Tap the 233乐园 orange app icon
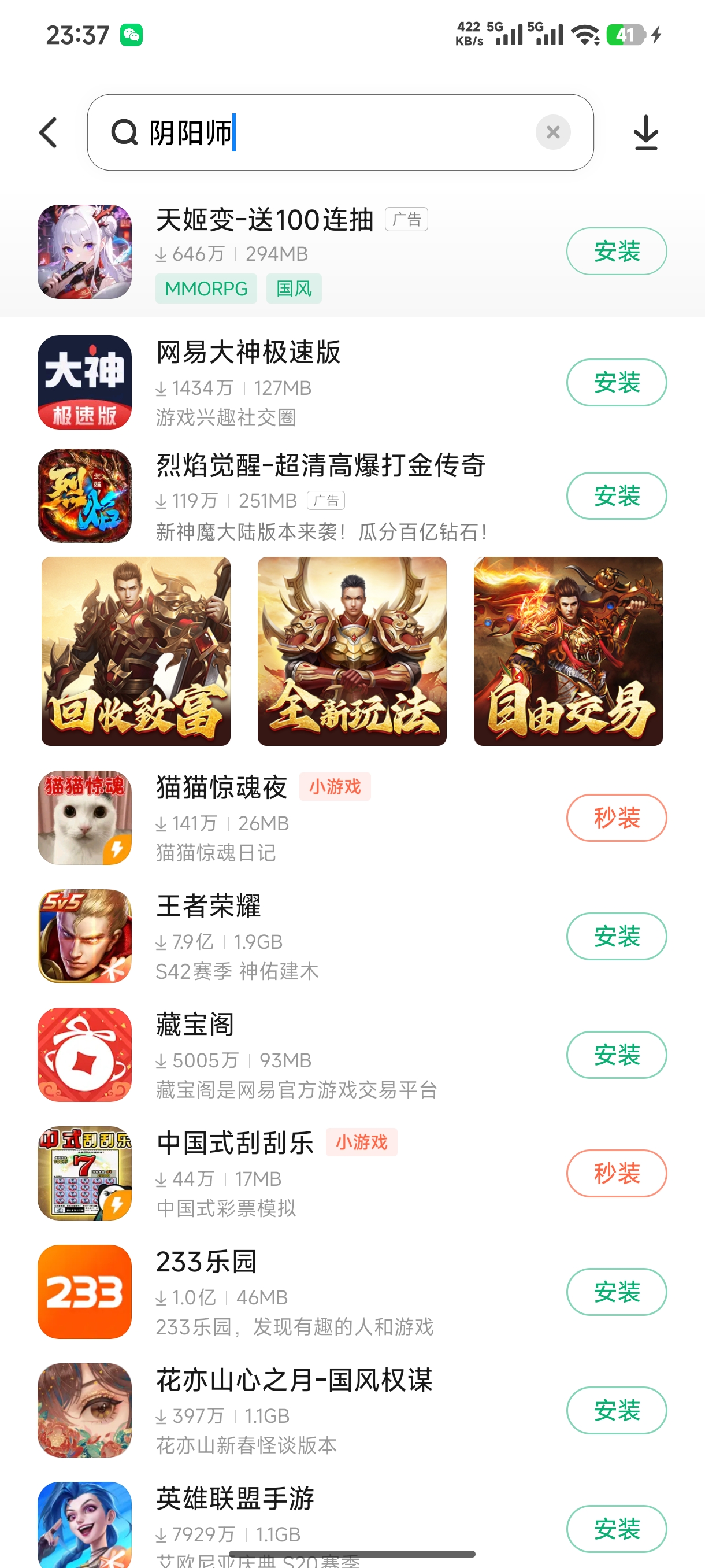 tap(84, 1292)
